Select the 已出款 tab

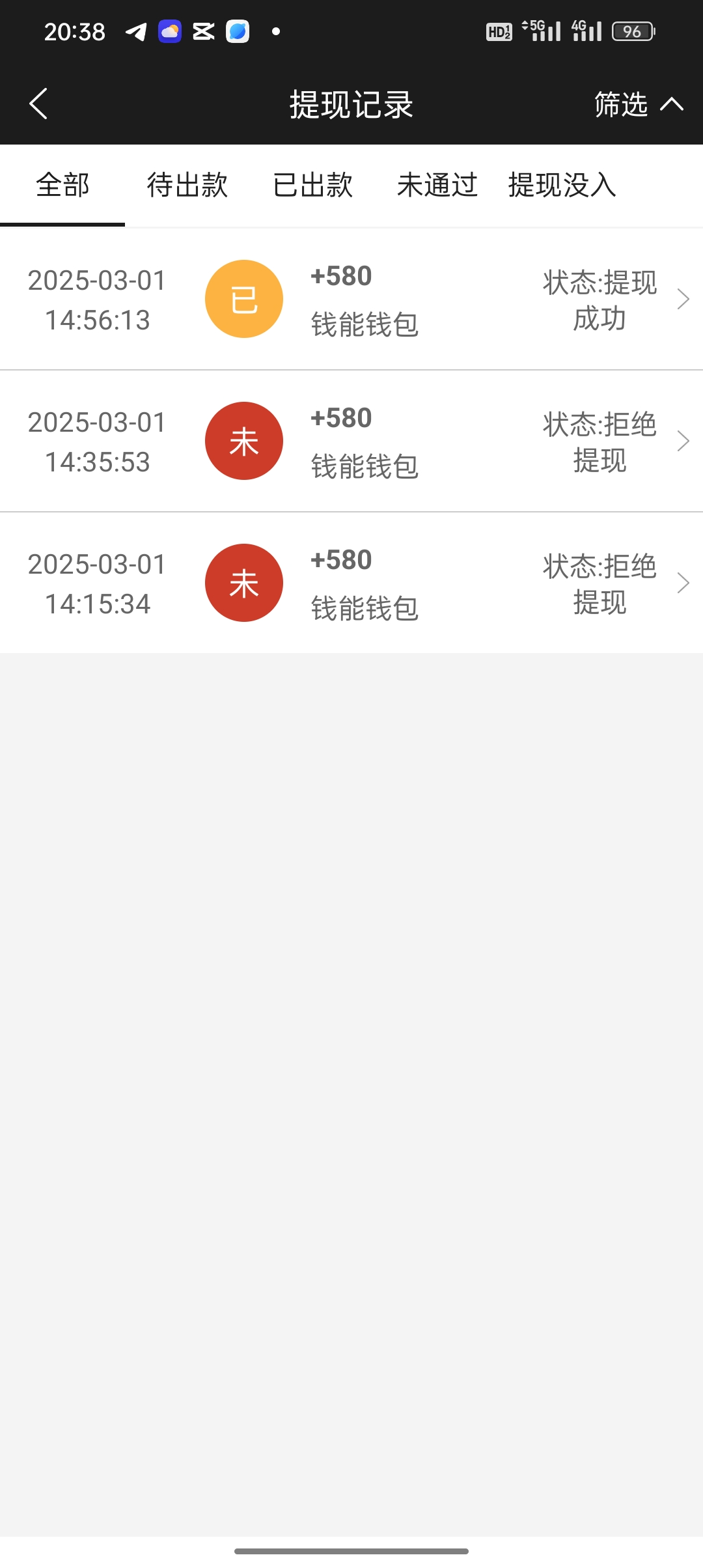pyautogui.click(x=313, y=186)
